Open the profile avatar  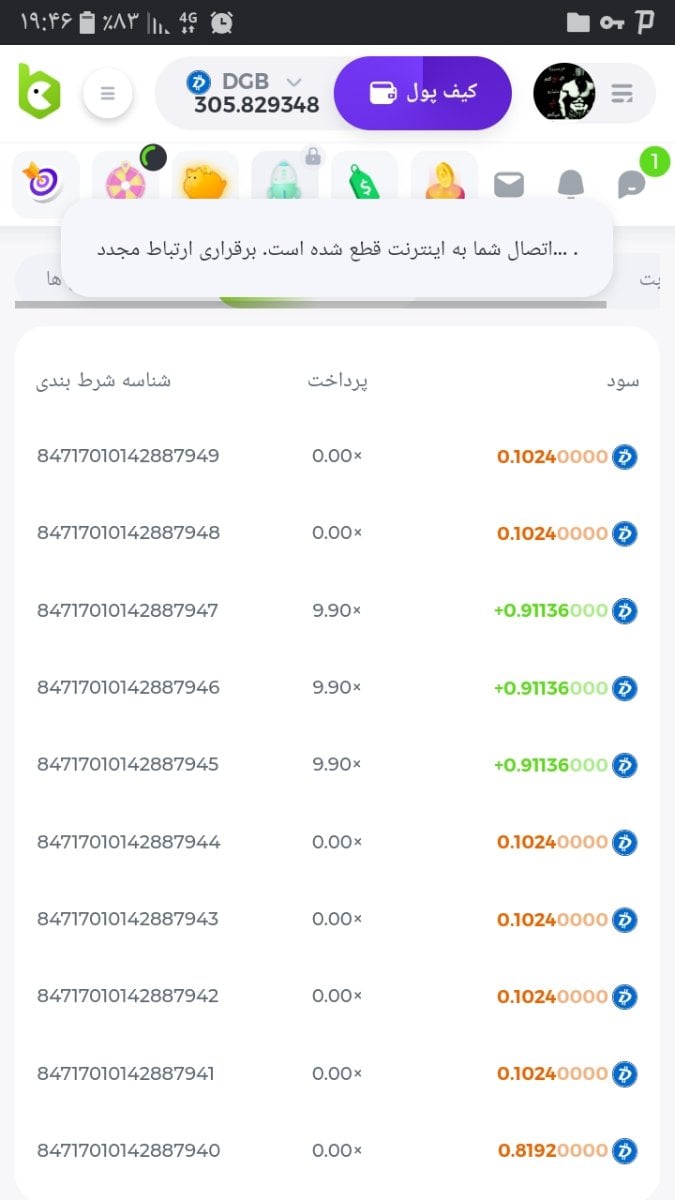564,94
